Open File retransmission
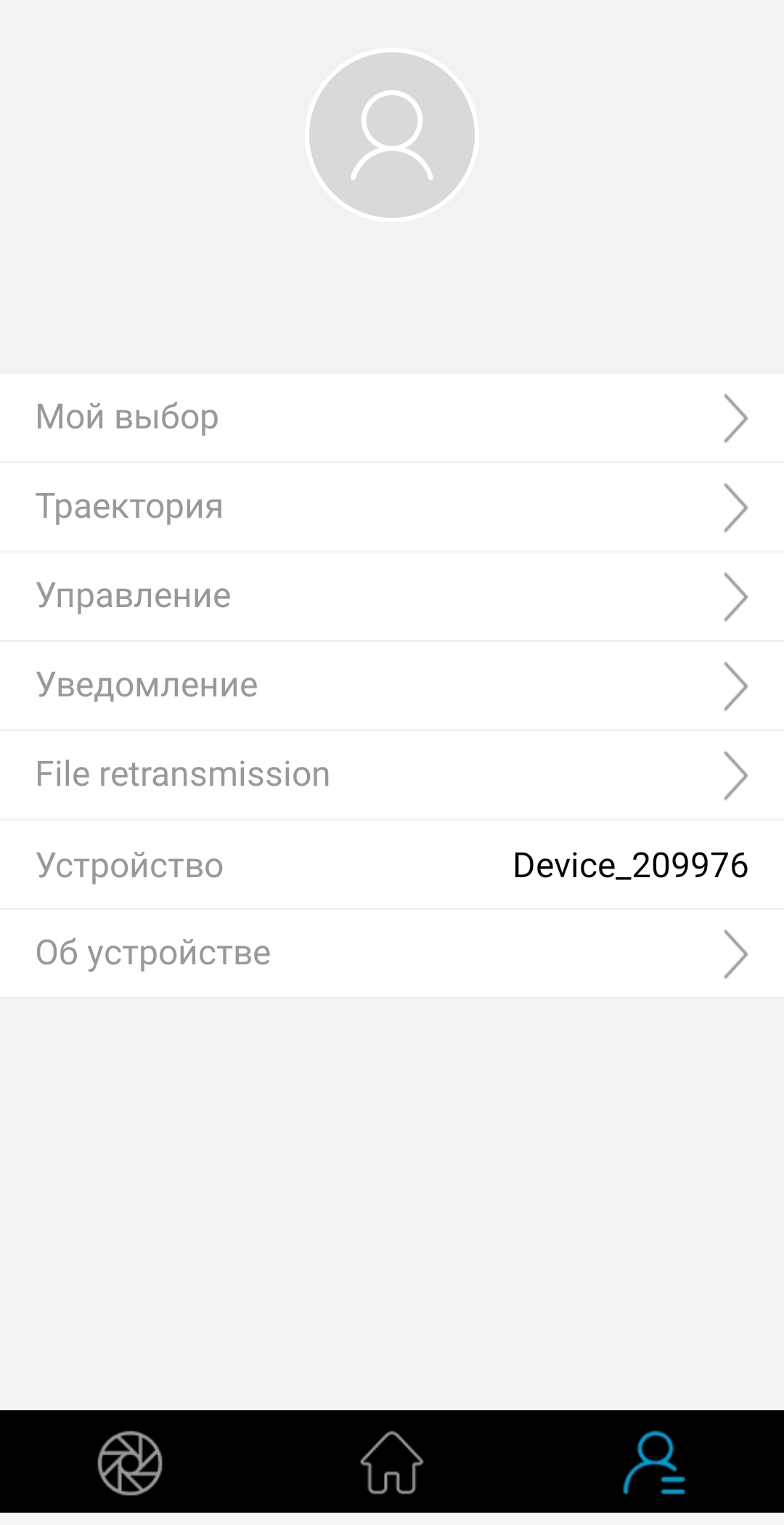Image resolution: width=784 pixels, height=1525 pixels. (392, 775)
